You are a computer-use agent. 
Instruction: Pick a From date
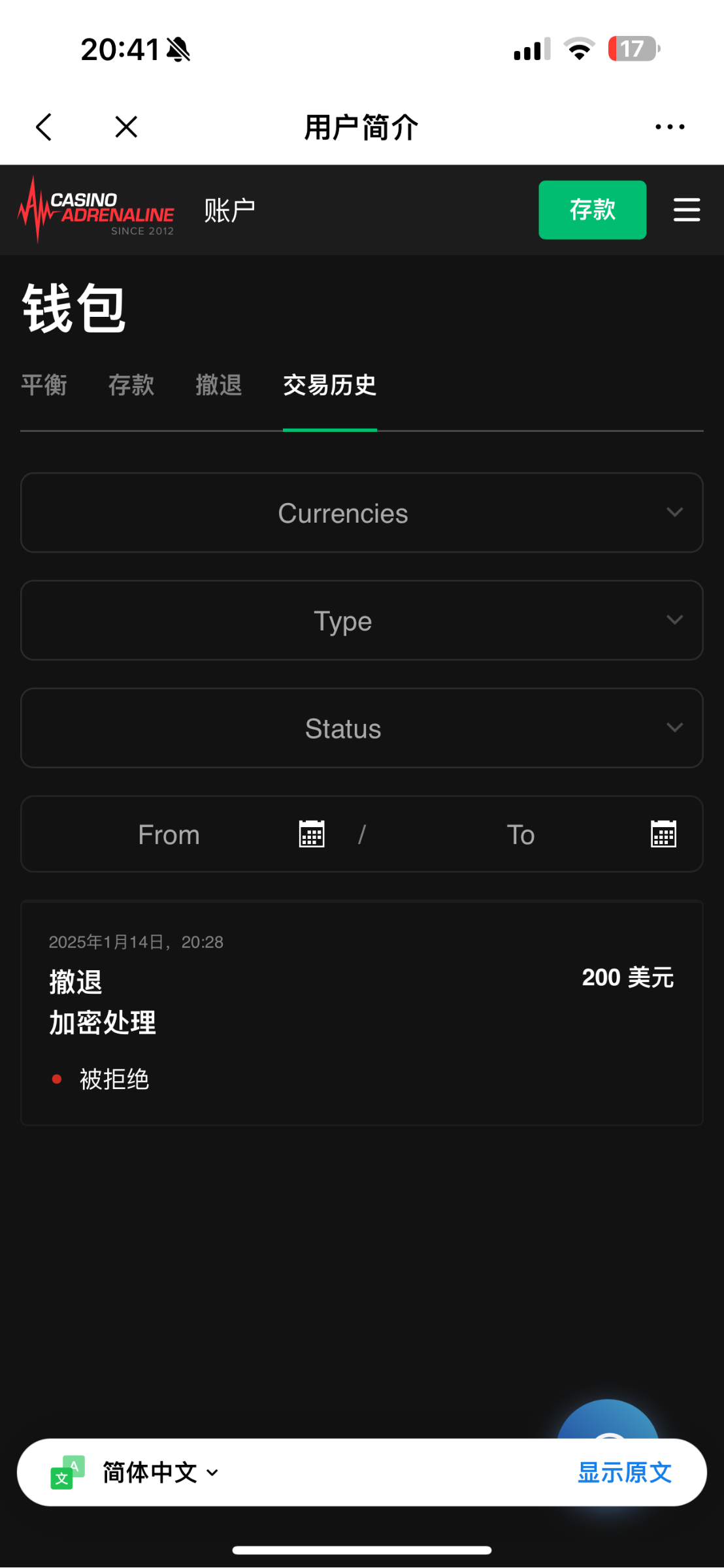[x=189, y=834]
